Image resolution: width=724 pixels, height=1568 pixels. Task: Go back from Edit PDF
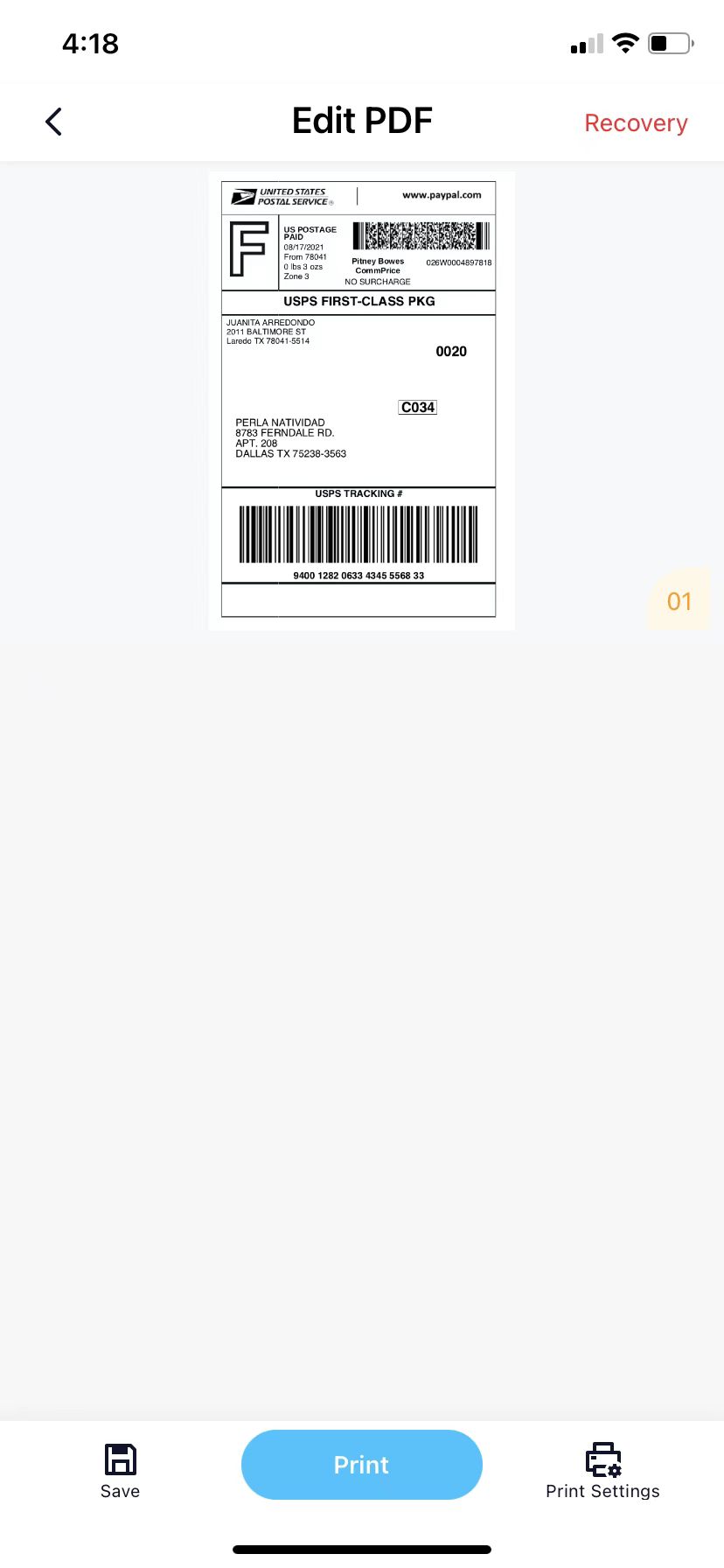[x=54, y=122]
